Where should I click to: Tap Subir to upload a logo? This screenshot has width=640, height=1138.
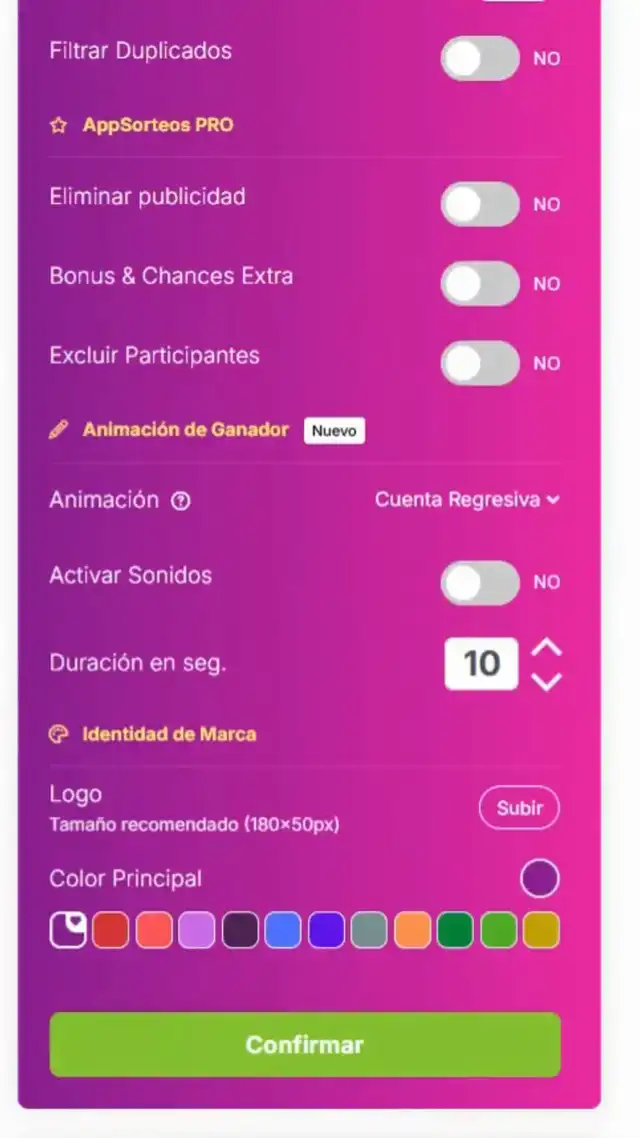[x=519, y=808]
